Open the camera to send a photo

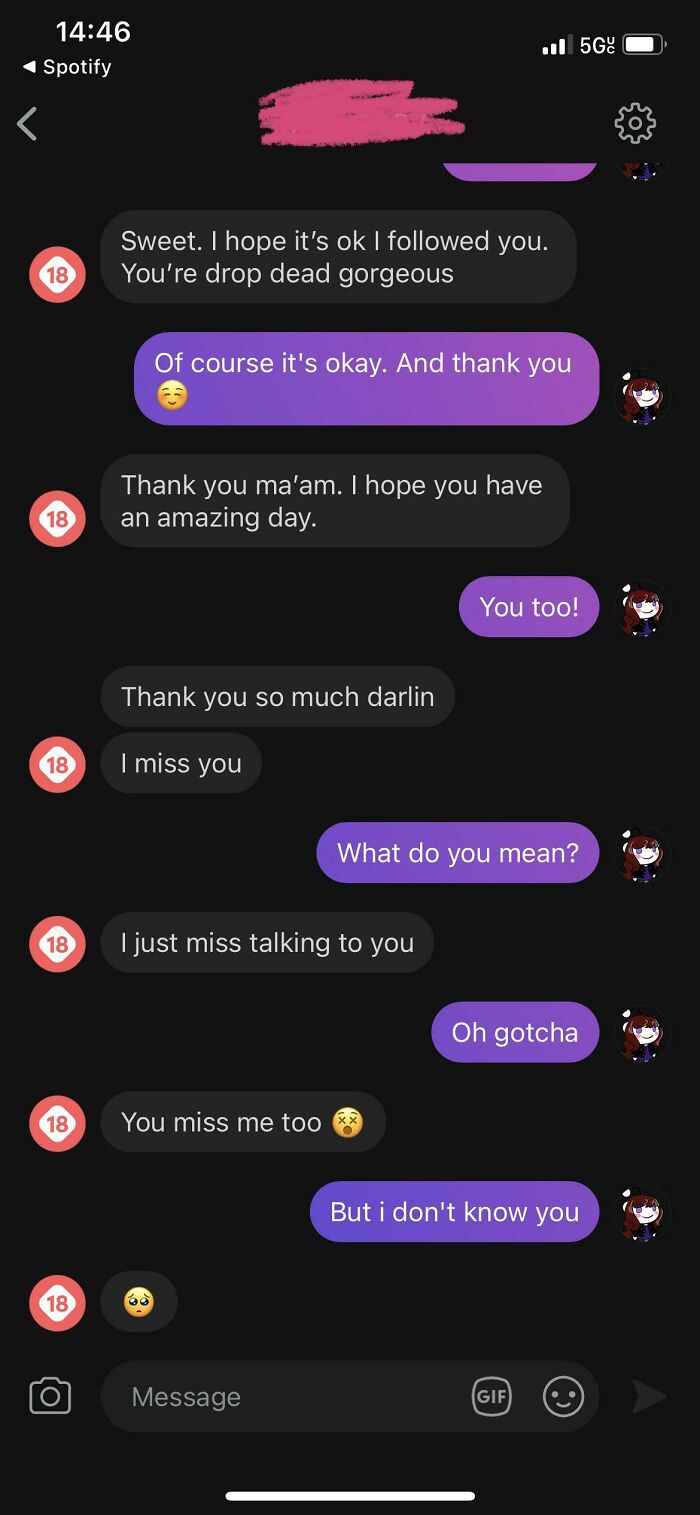[x=50, y=1396]
